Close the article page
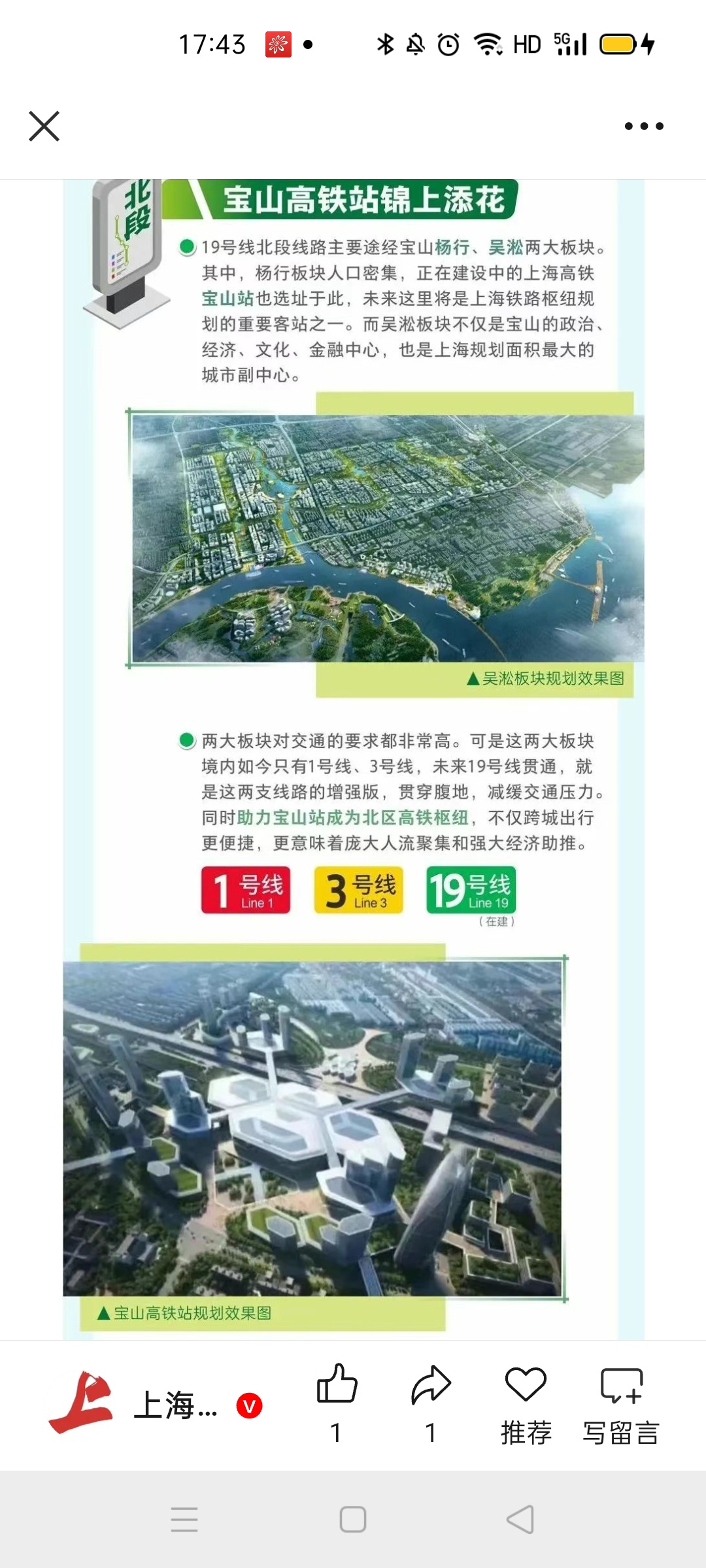This screenshot has height=1568, width=706. (x=44, y=126)
